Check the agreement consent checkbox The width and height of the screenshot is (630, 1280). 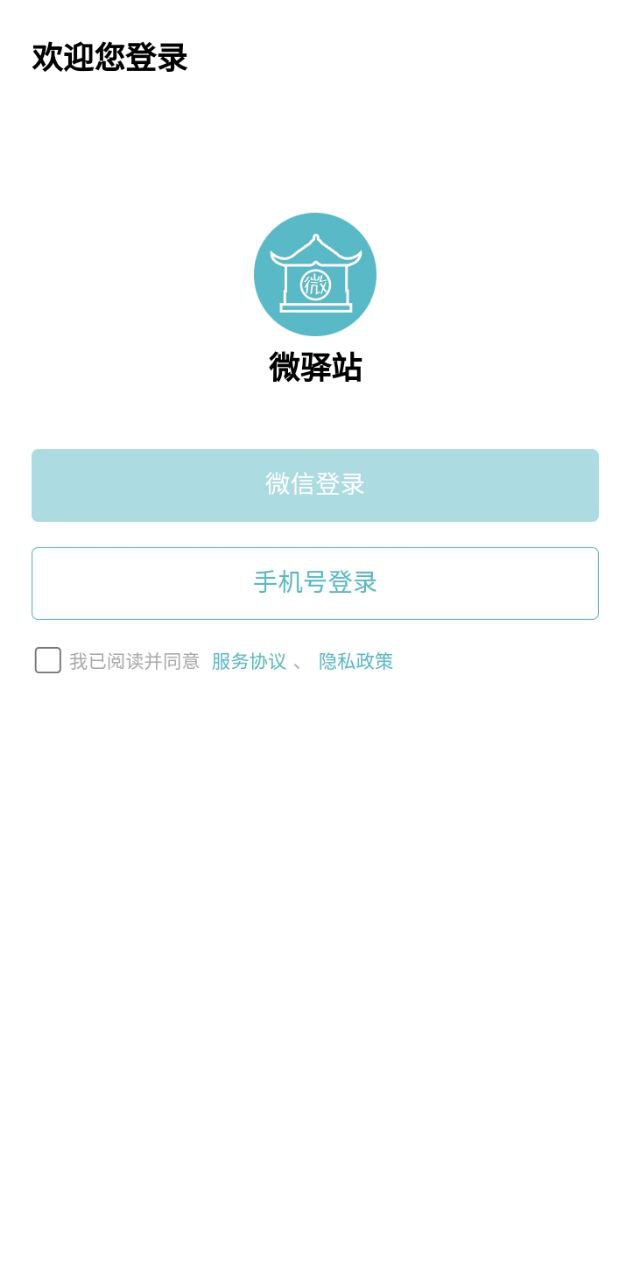click(48, 660)
